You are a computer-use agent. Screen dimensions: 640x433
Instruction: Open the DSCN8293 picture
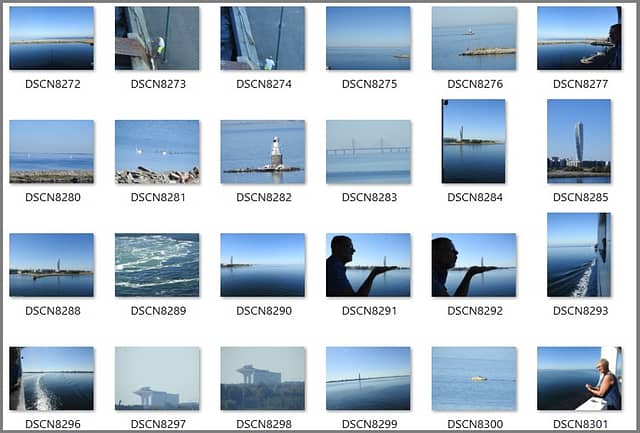pos(579,255)
